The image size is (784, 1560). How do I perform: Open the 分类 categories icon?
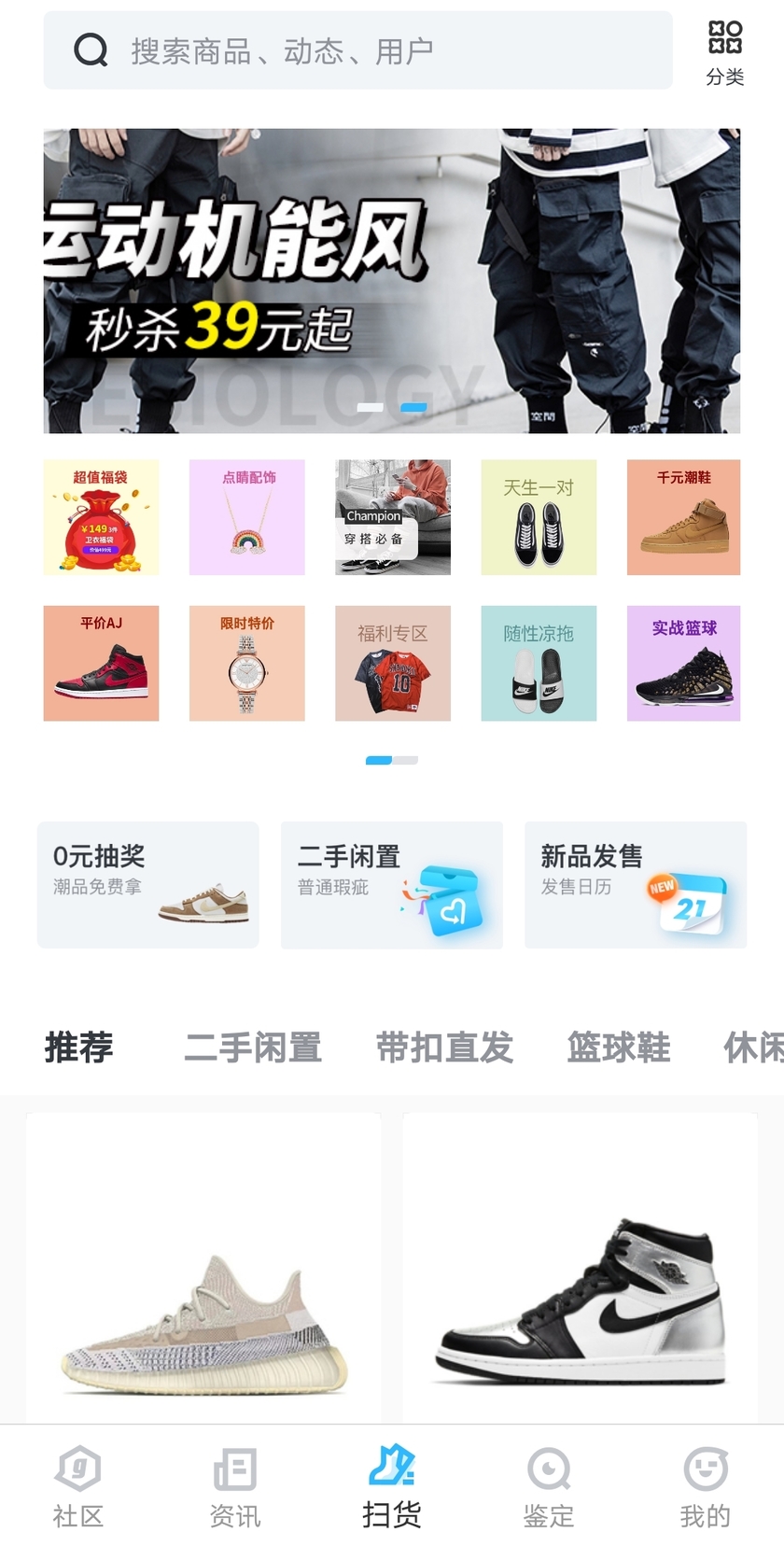pyautogui.click(x=724, y=53)
